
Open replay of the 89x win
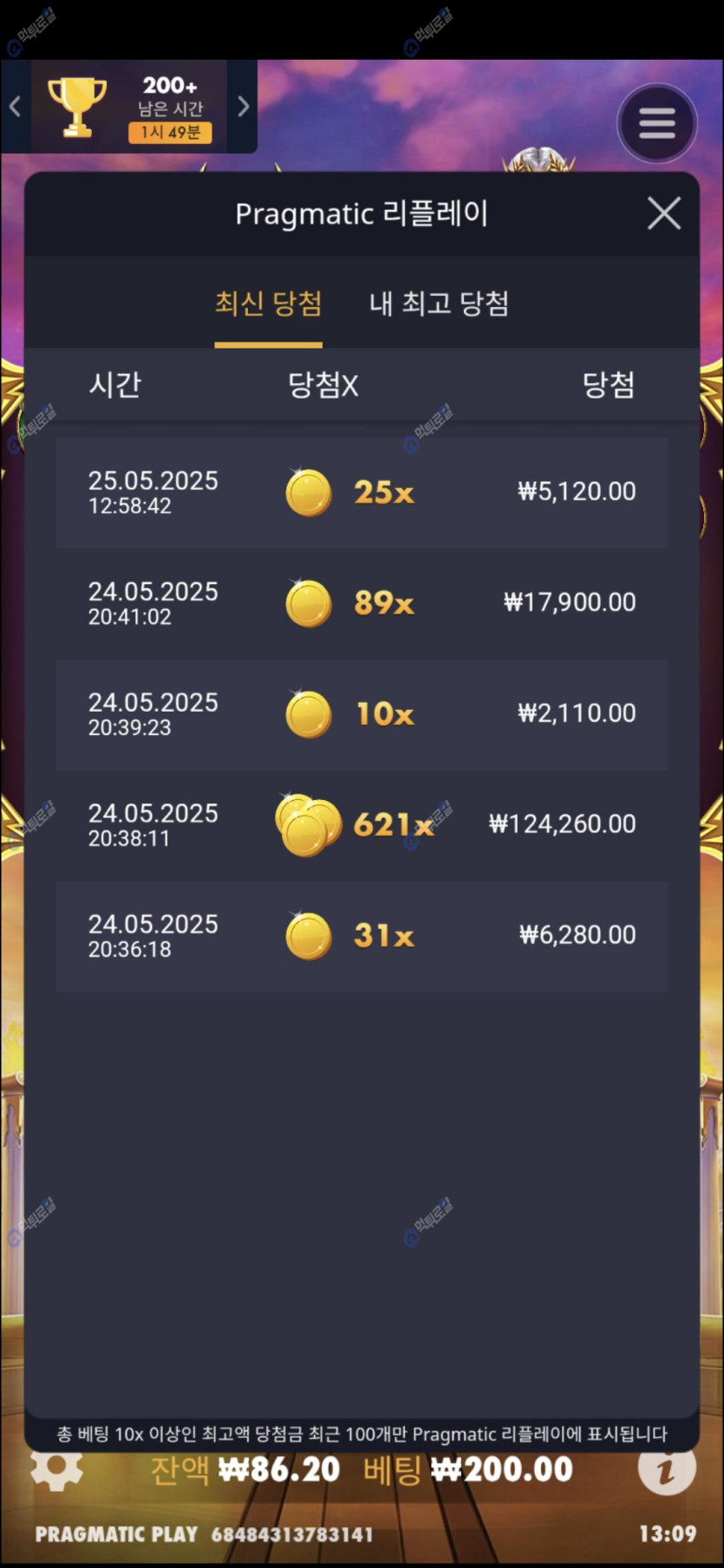point(362,603)
